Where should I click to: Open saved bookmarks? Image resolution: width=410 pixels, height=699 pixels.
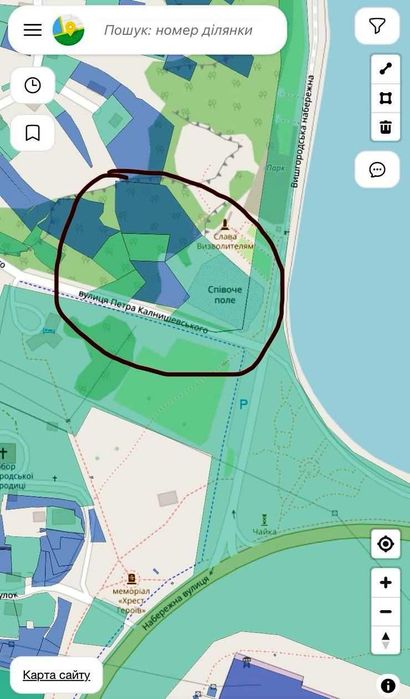(33, 132)
